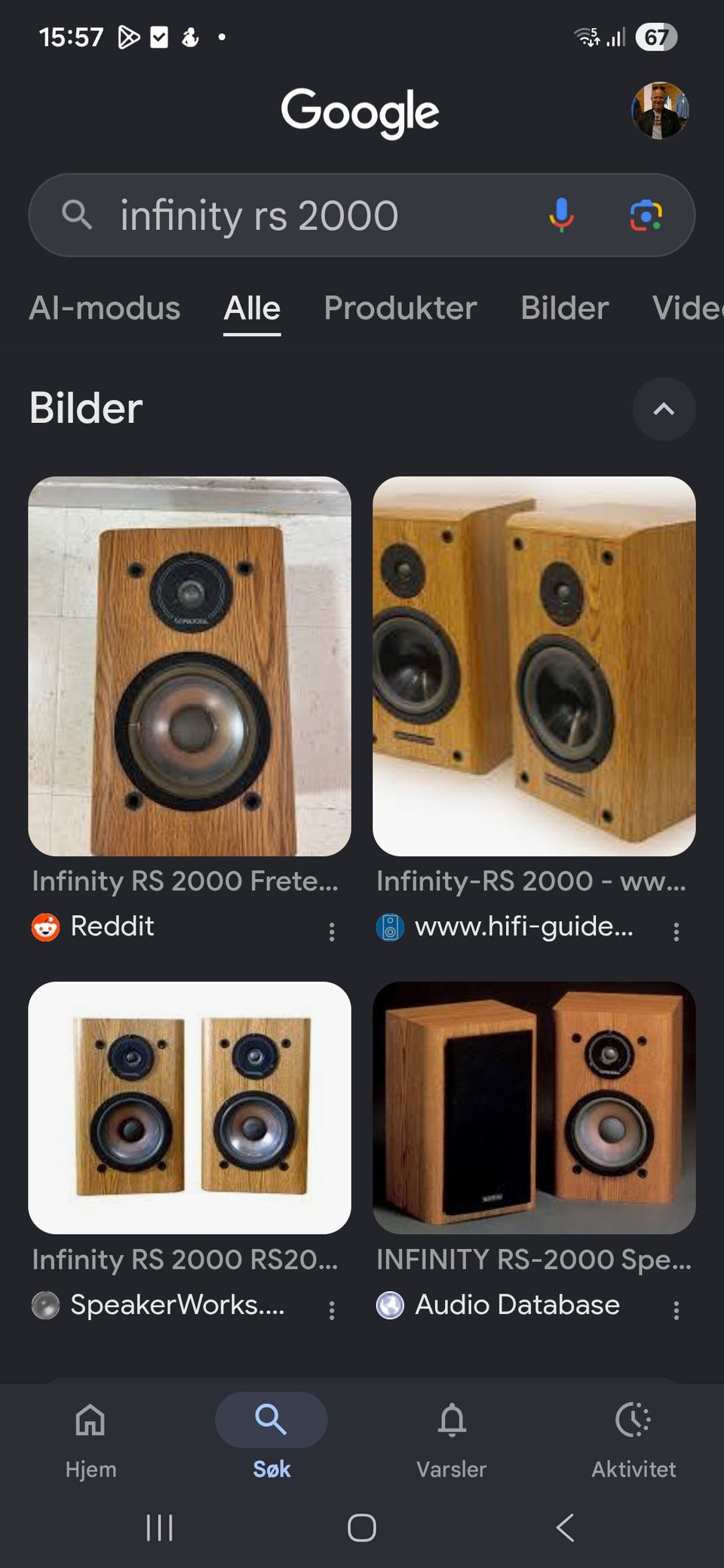
Task: Tap the voice search microphone icon
Action: click(x=561, y=216)
